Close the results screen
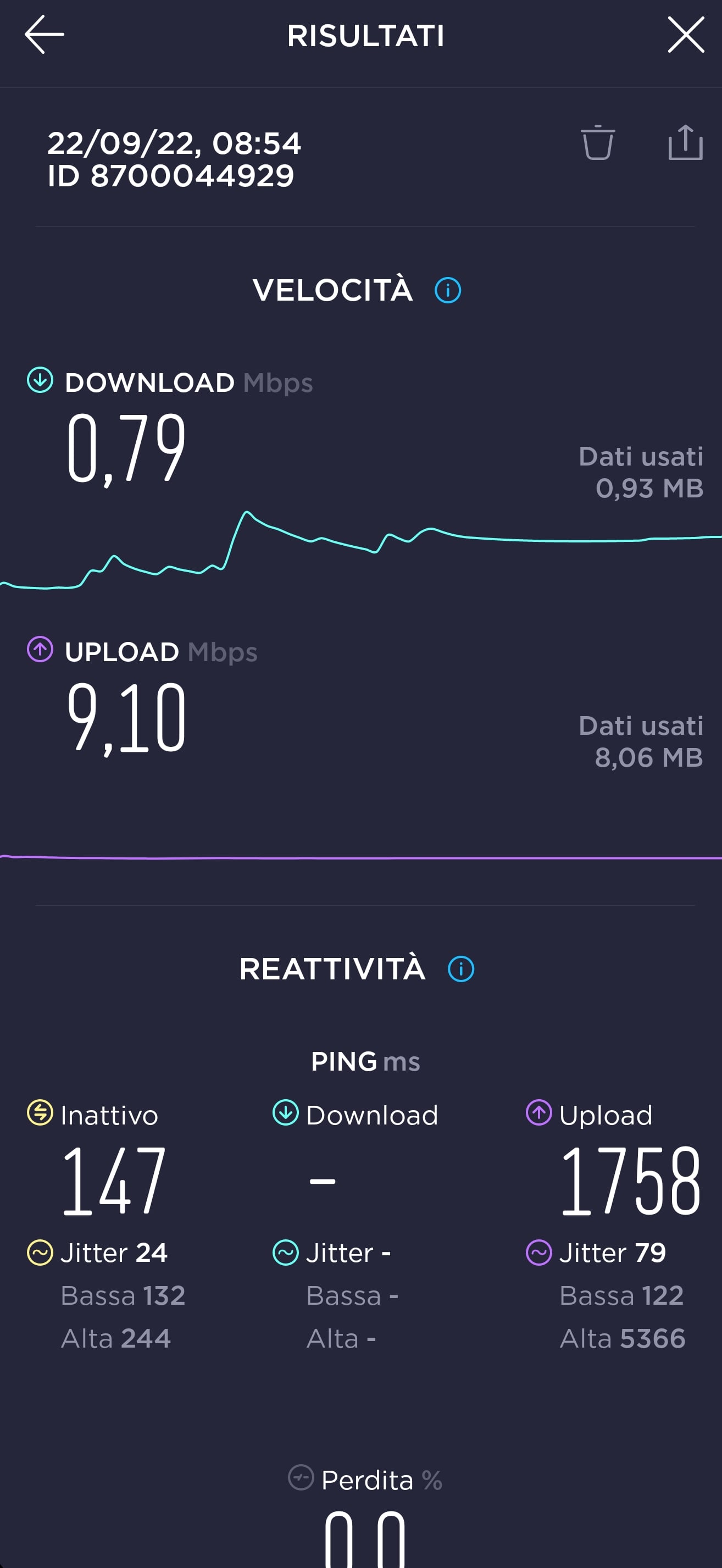Viewport: 722px width, 1568px height. (x=686, y=35)
